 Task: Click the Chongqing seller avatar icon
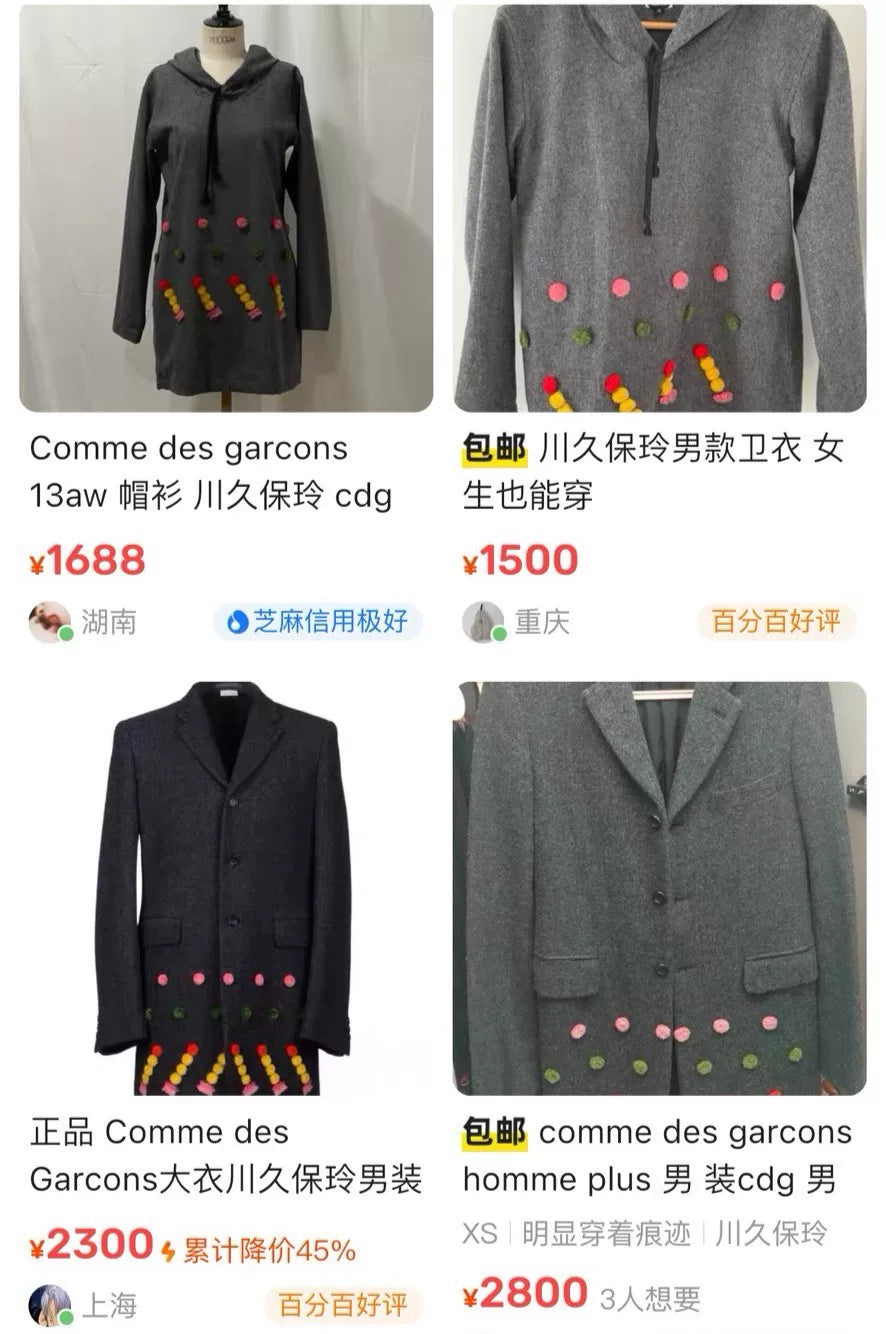pyautogui.click(x=486, y=622)
